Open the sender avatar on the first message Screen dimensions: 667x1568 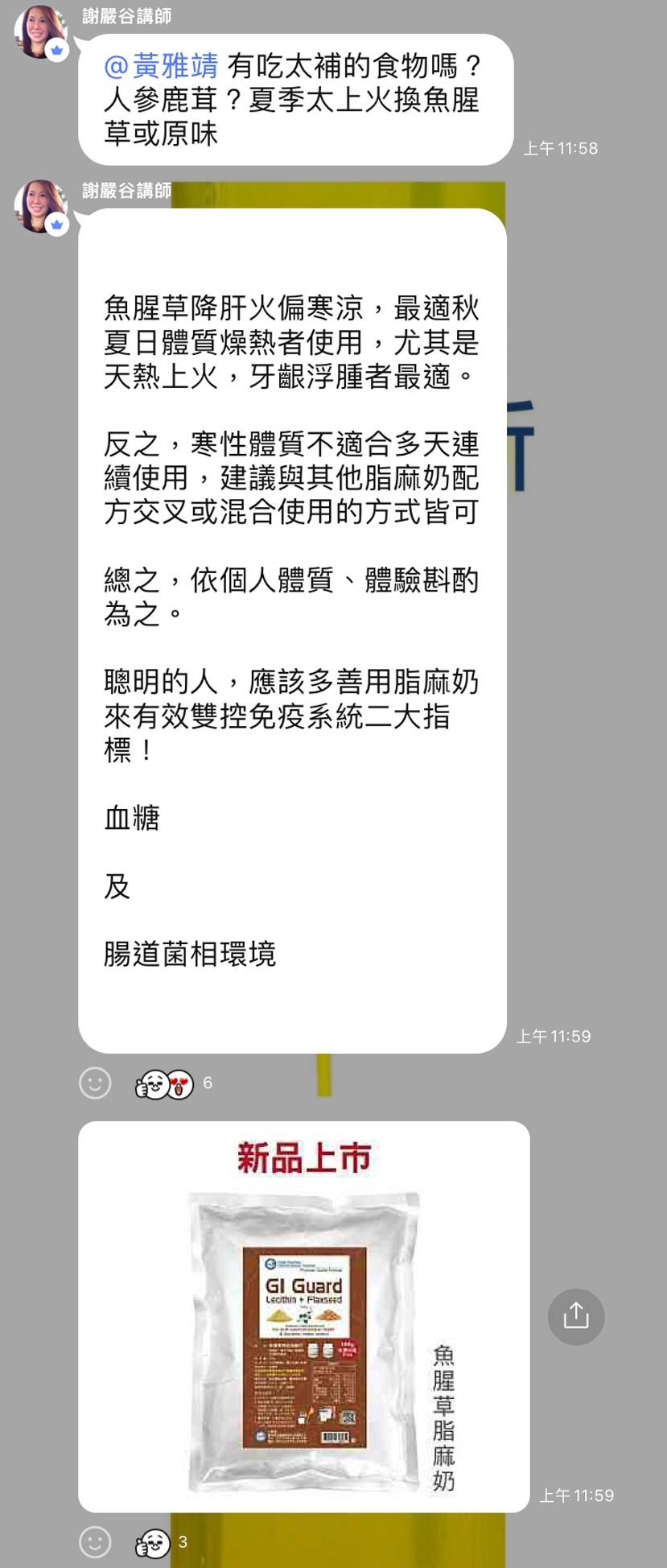(39, 34)
